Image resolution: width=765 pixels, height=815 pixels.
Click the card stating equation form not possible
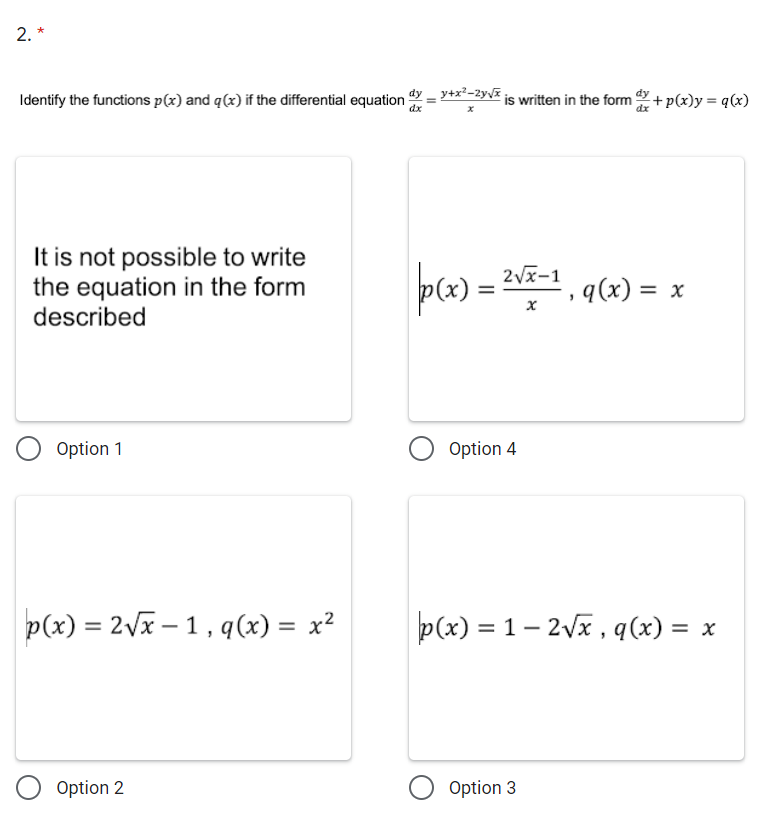tap(182, 287)
